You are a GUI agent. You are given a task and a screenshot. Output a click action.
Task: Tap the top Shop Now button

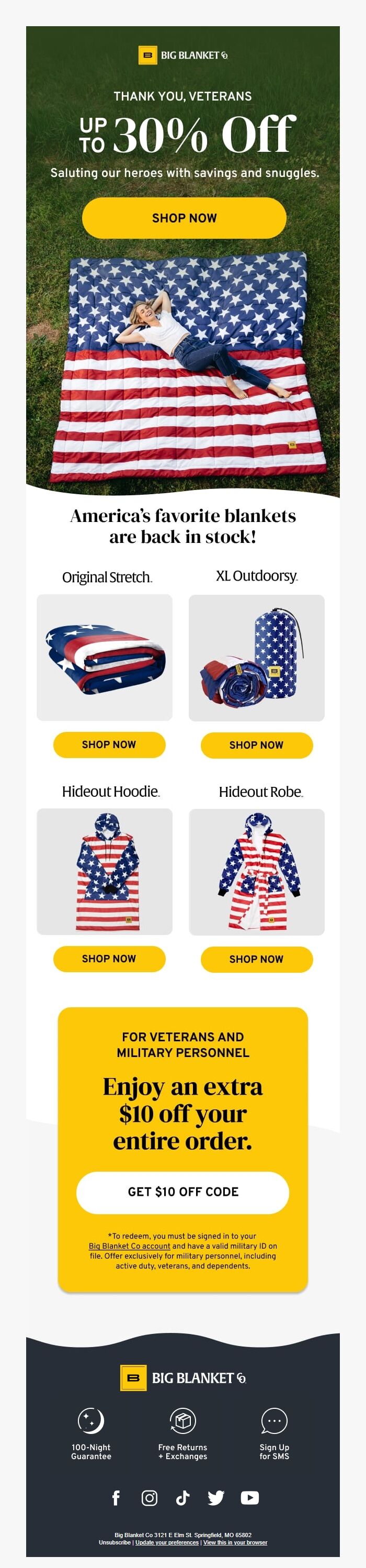coord(184,218)
